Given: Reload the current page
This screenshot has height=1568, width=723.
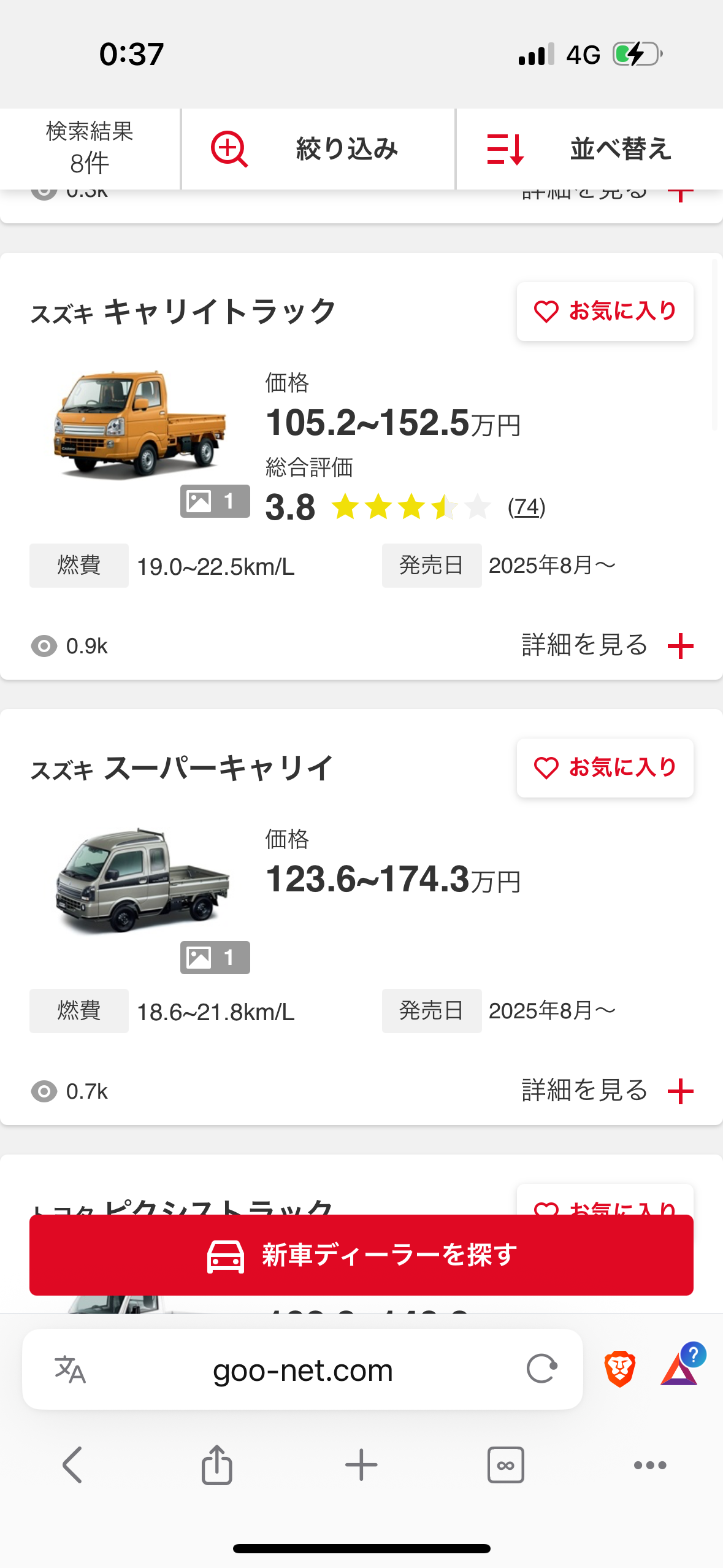Looking at the screenshot, I should (542, 1369).
